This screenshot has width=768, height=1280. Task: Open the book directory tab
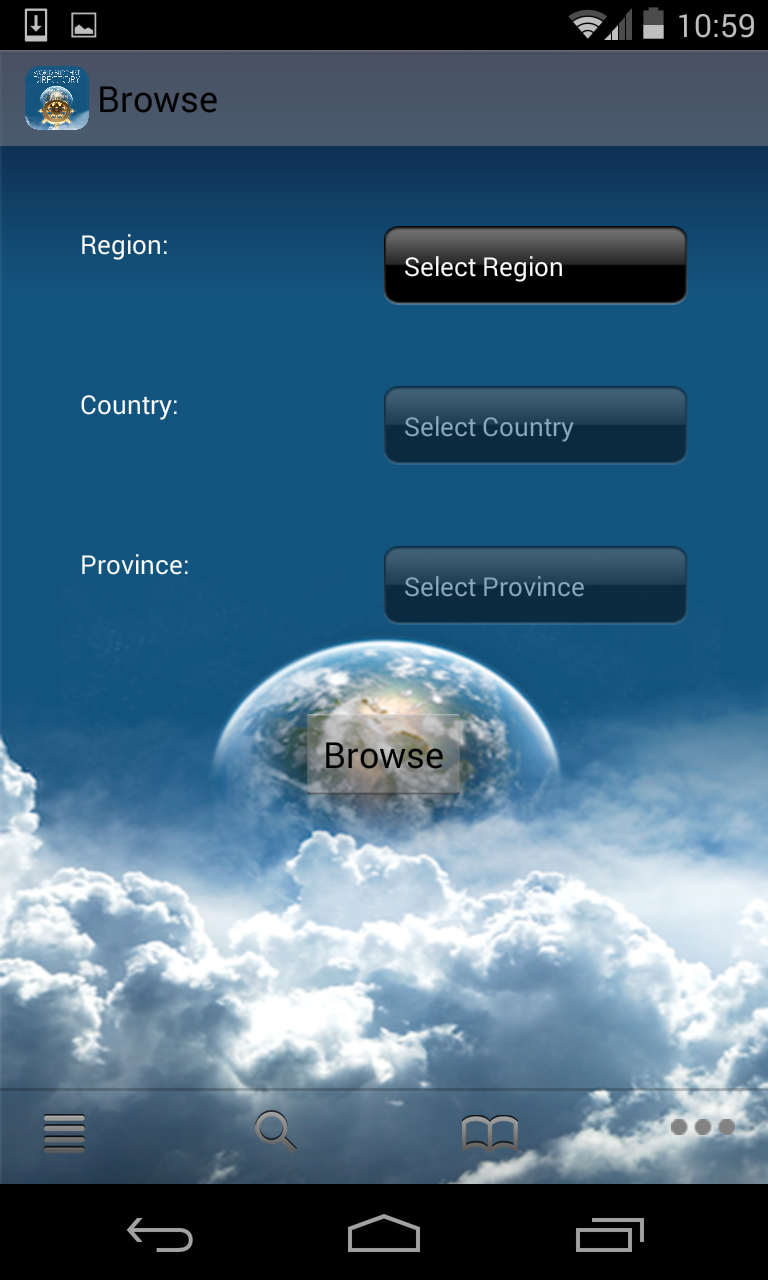(x=490, y=1133)
